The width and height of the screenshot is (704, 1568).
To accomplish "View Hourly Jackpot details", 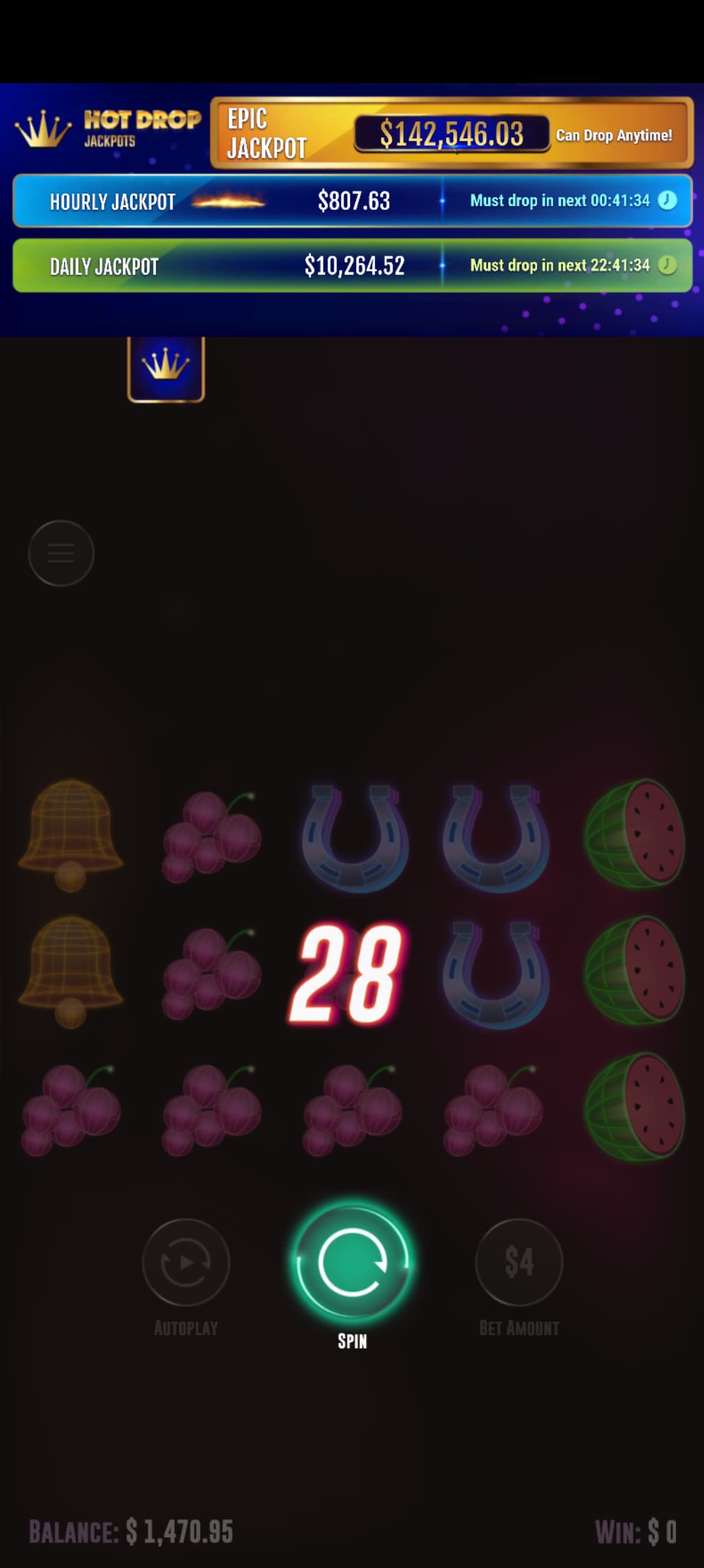I will tap(352, 201).
